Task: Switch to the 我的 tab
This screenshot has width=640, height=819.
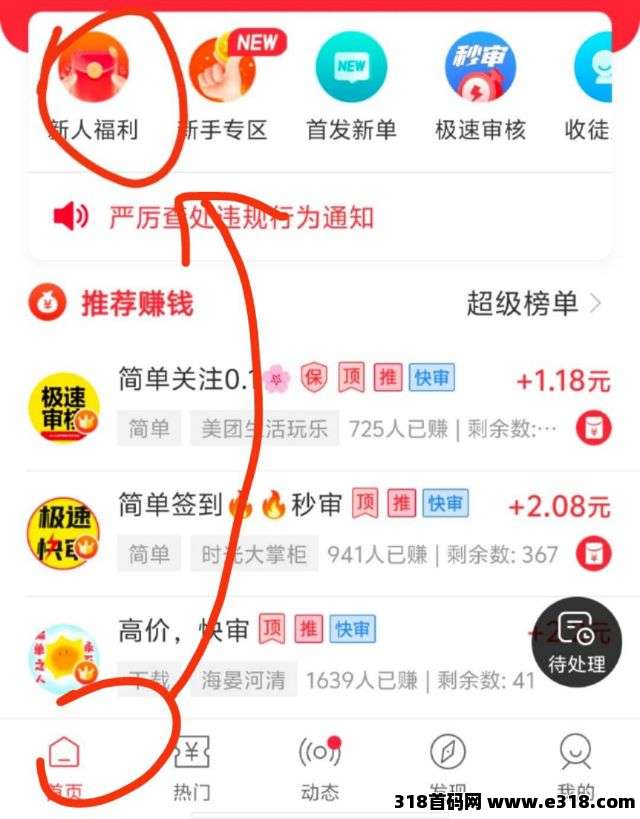Action: click(575, 765)
